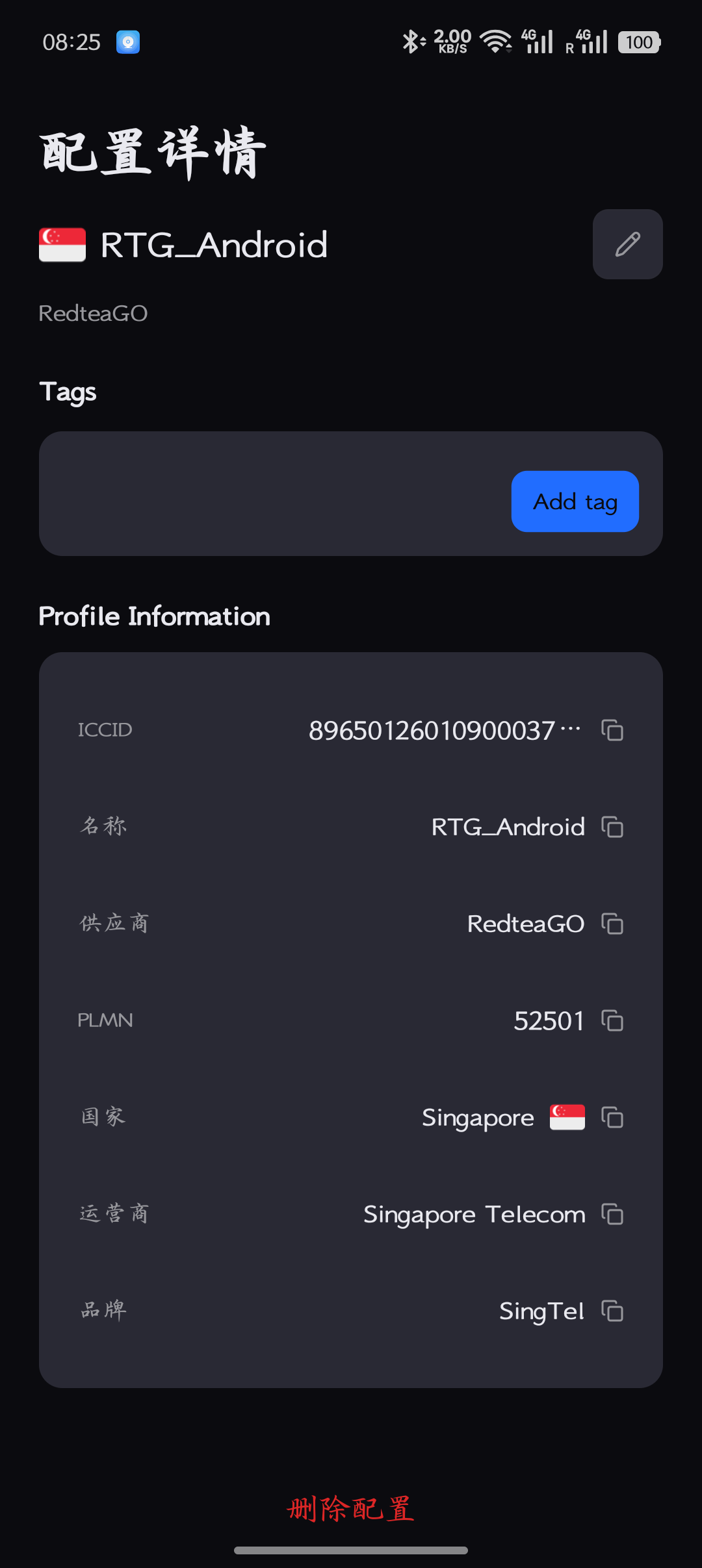
Task: Copy the 国家 value Singapore
Action: point(612,1117)
